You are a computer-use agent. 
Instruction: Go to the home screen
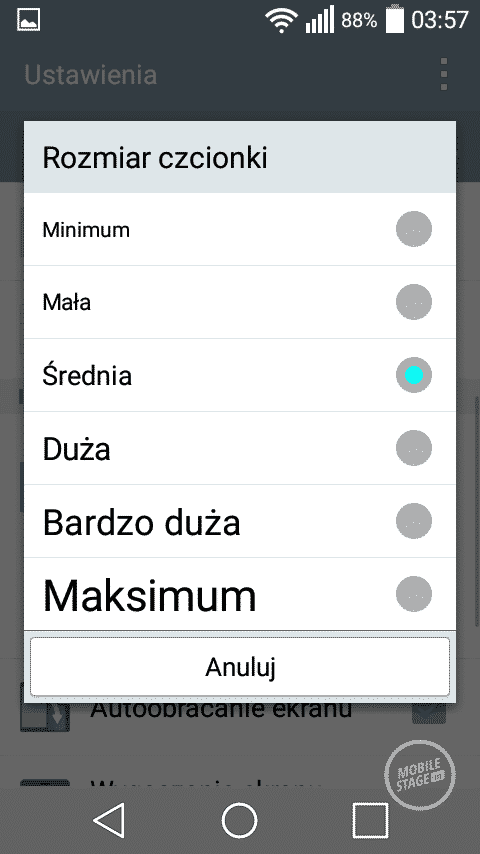(240, 820)
